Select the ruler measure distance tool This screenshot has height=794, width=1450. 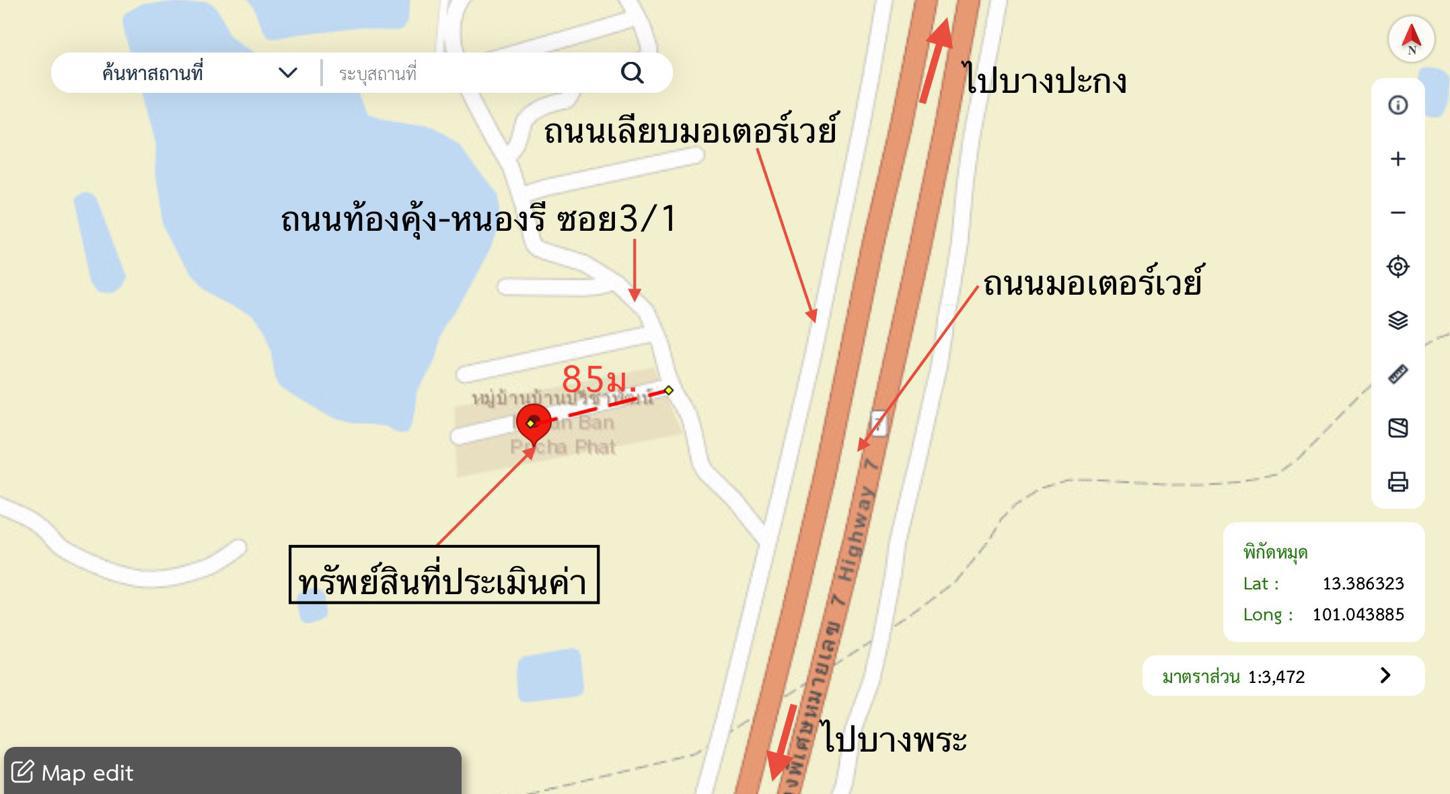1398,374
